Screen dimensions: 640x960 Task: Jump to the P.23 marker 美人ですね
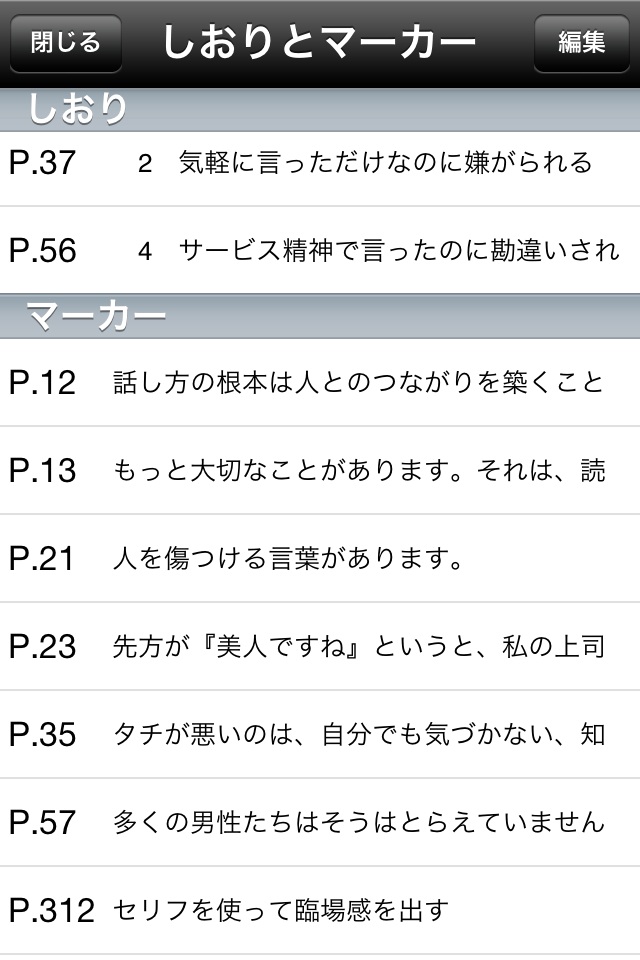[320, 647]
